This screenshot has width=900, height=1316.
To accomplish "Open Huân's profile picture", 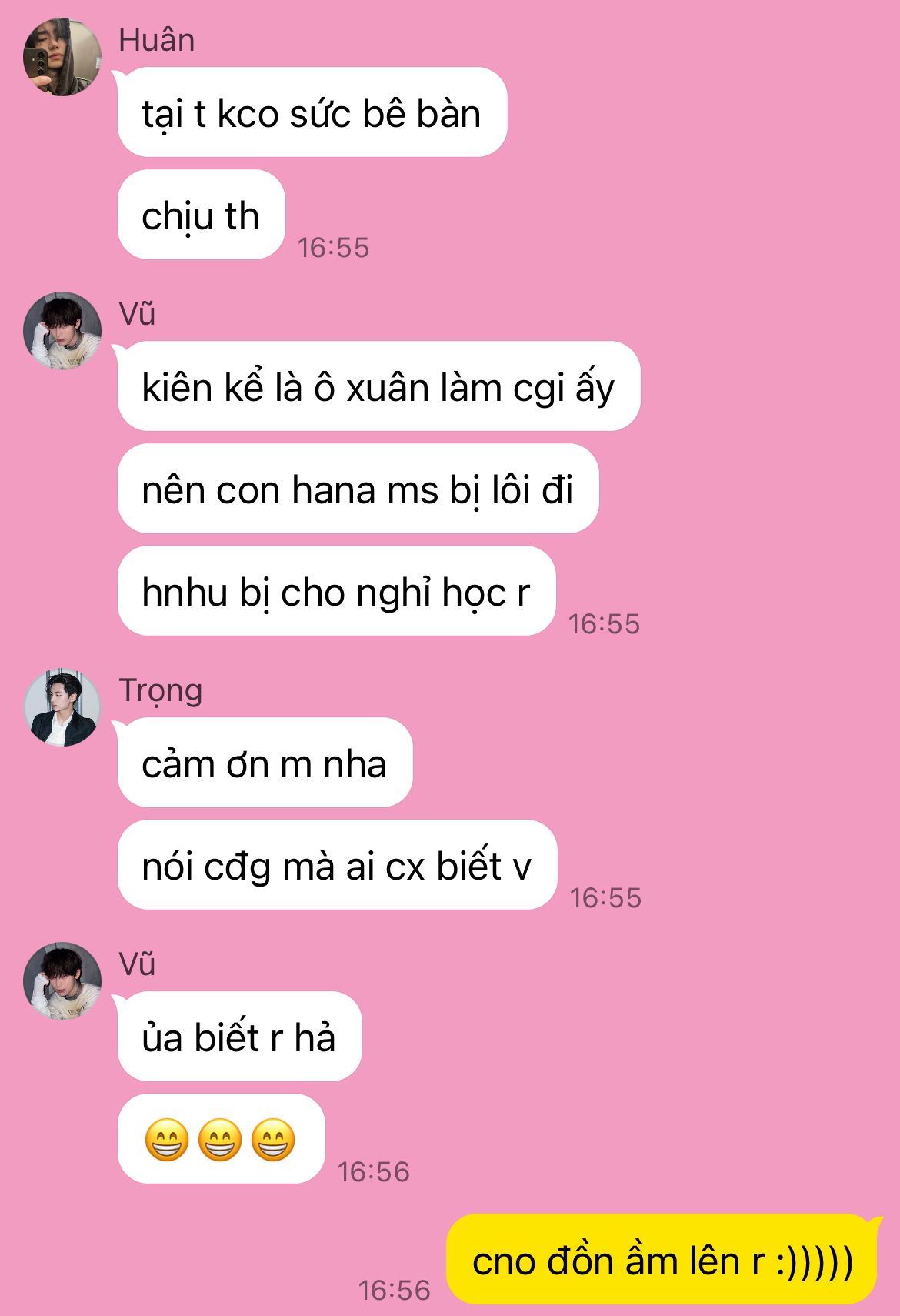I will (62, 57).
